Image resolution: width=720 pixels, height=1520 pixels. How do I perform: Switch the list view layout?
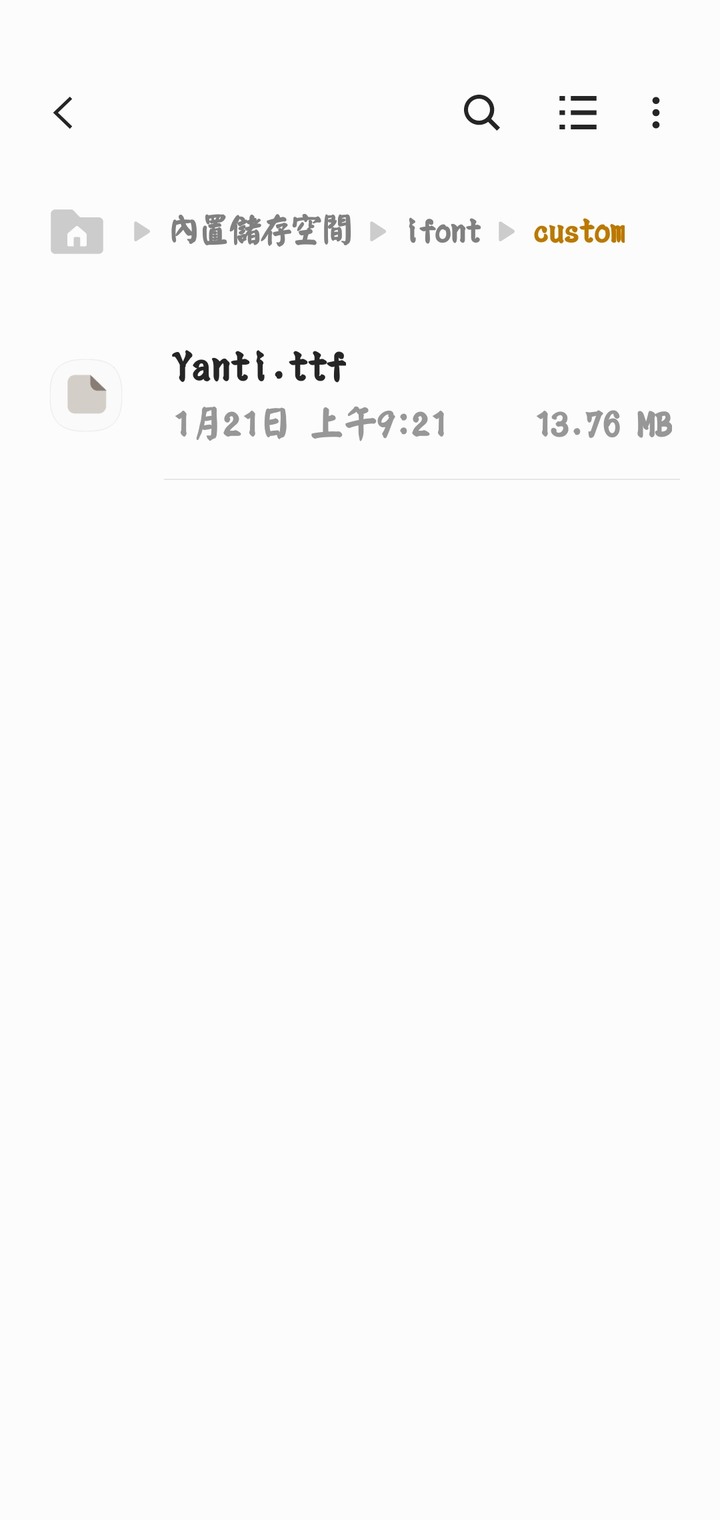point(577,113)
